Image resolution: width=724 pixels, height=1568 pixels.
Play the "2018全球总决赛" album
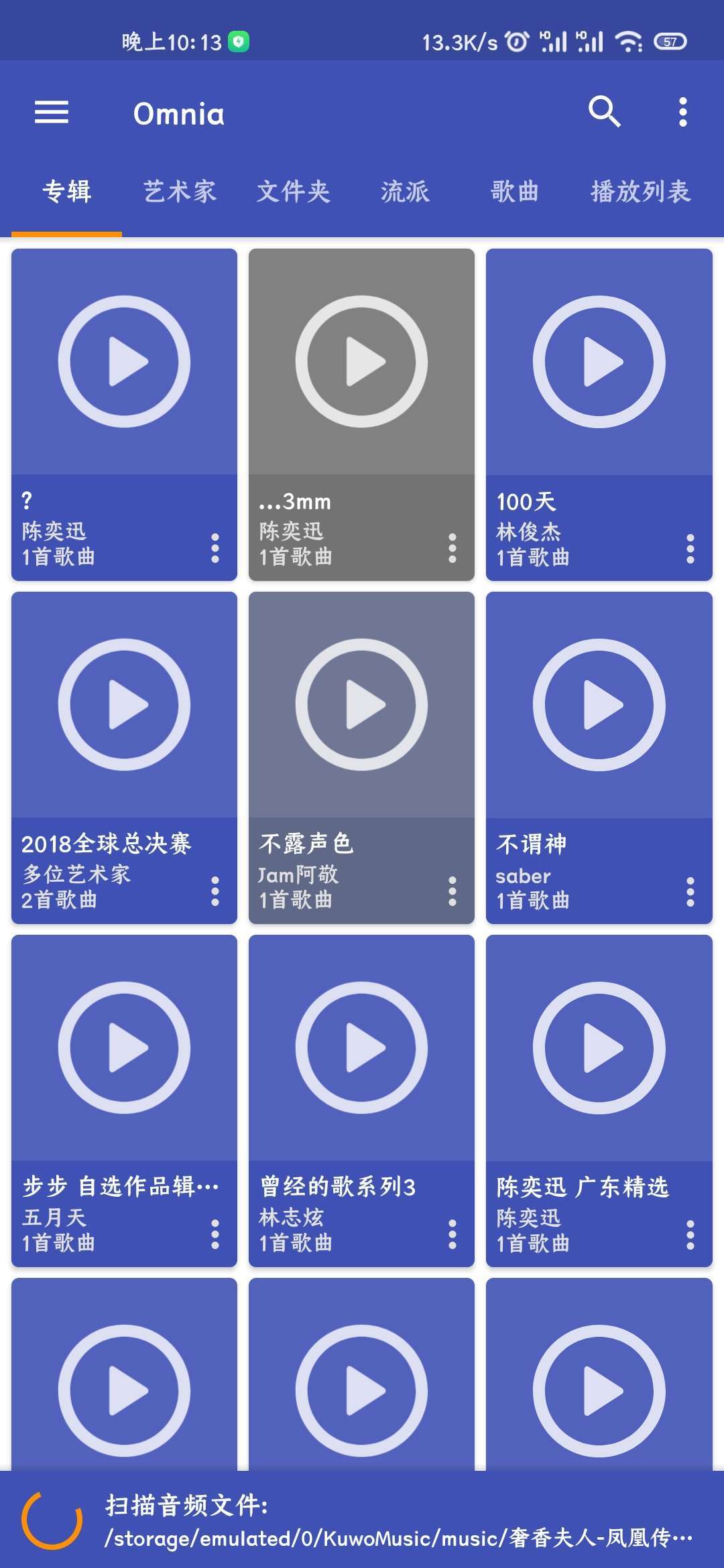pyautogui.click(x=124, y=704)
